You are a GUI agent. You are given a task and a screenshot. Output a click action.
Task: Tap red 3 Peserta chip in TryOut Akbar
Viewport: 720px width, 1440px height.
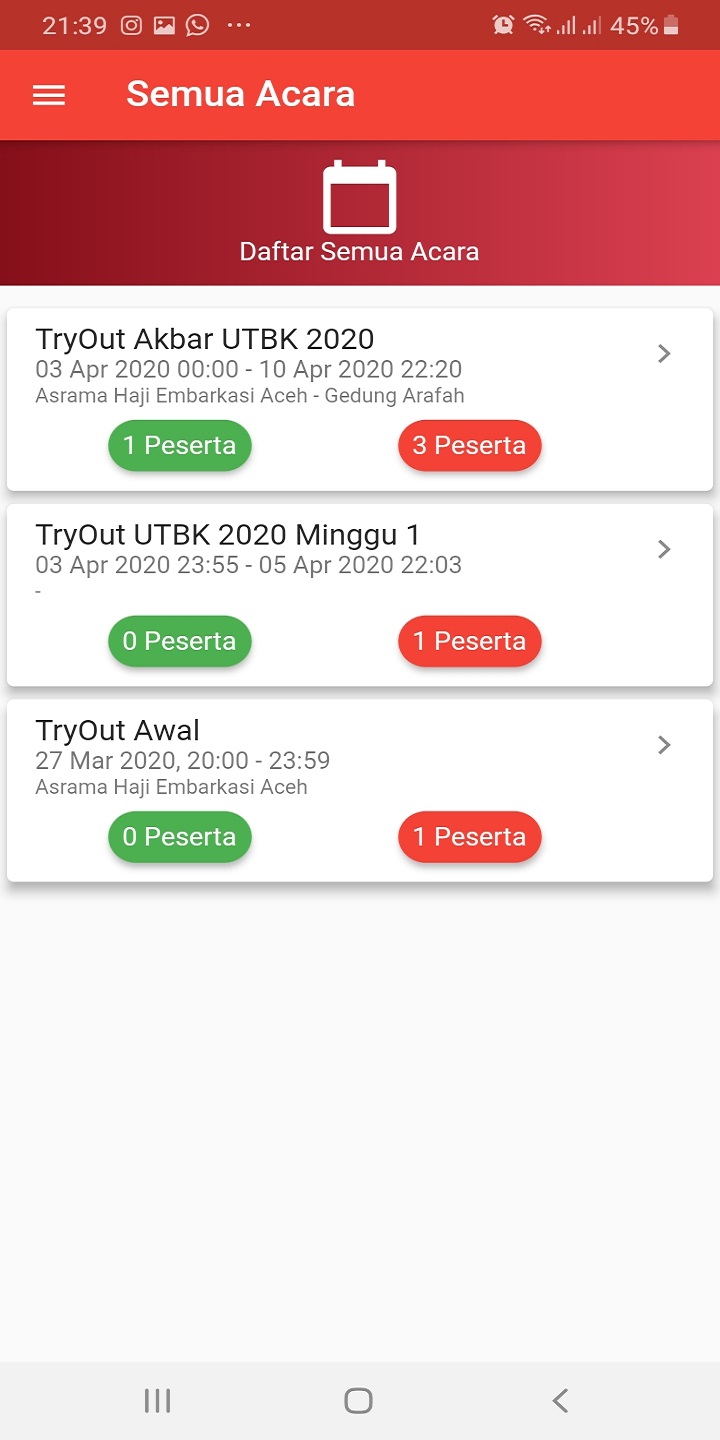[x=470, y=446]
